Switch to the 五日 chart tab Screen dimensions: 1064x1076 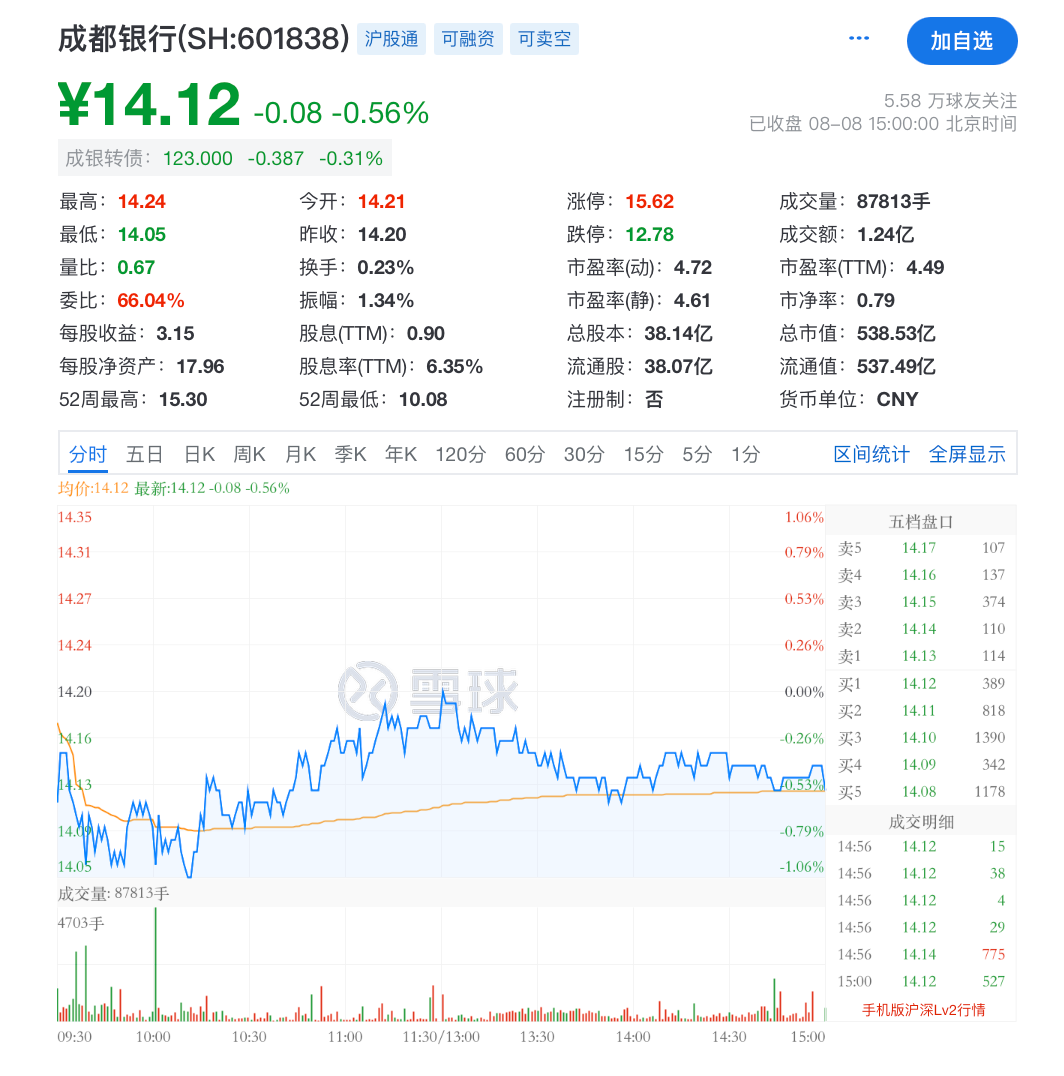pos(144,455)
